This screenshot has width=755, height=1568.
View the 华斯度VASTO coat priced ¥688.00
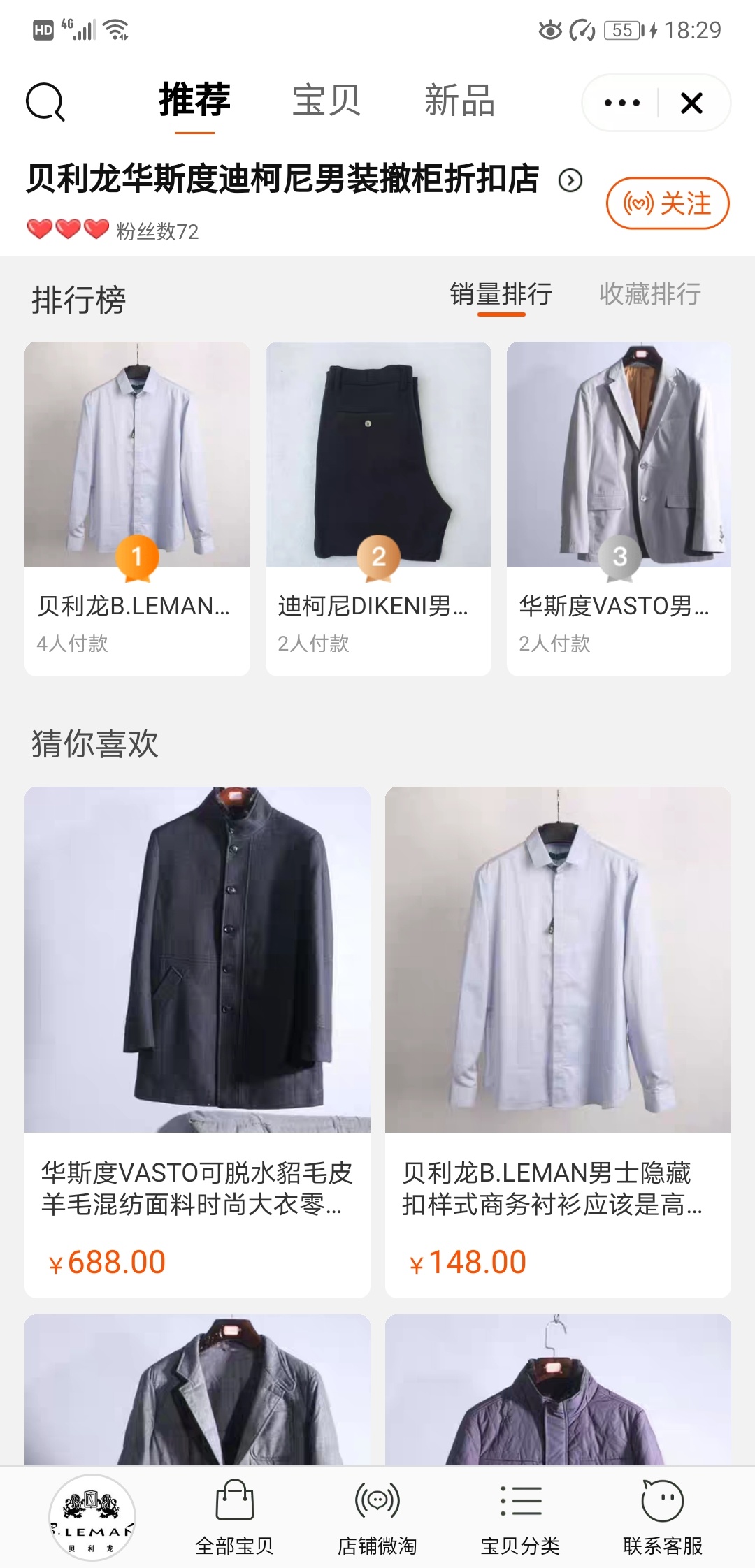click(197, 1041)
